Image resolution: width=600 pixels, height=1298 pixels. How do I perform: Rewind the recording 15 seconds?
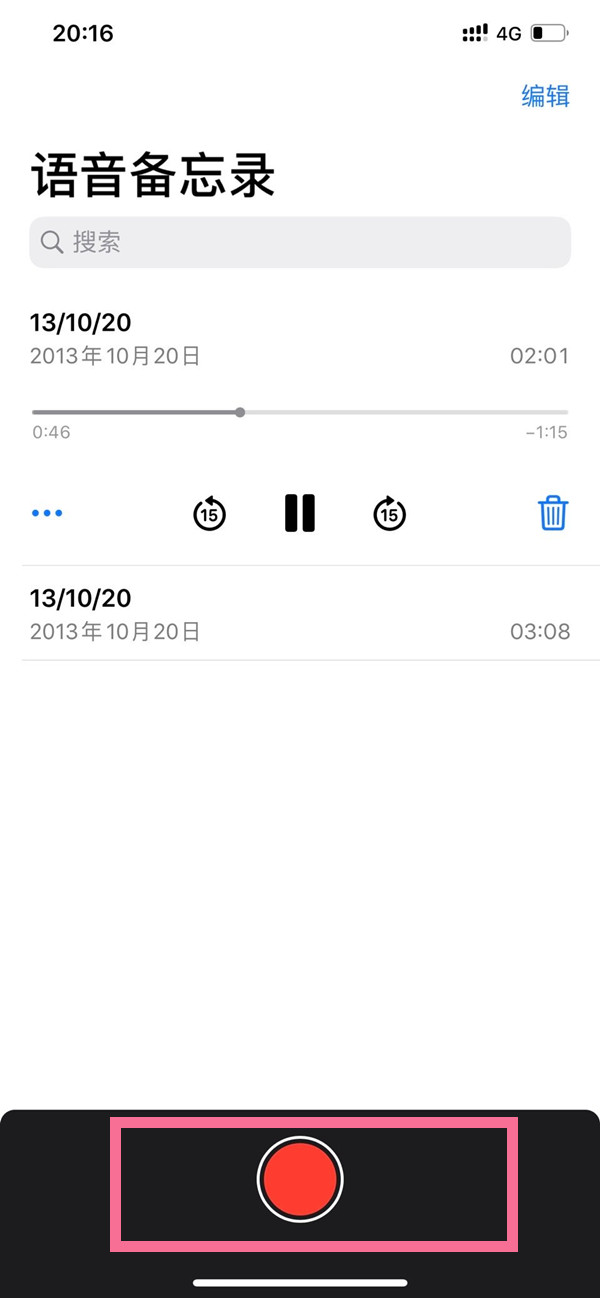(209, 514)
